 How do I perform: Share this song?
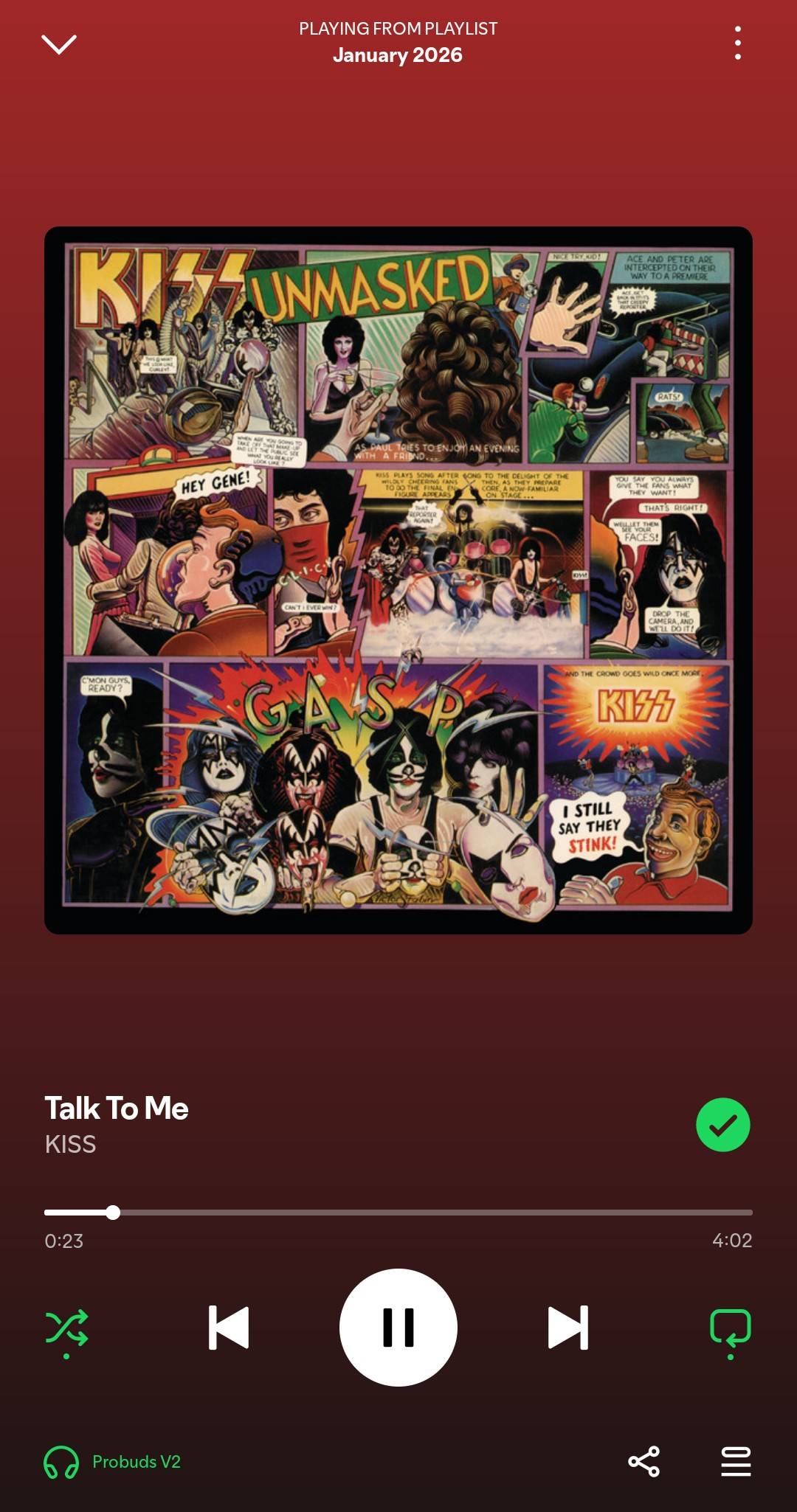644,1462
